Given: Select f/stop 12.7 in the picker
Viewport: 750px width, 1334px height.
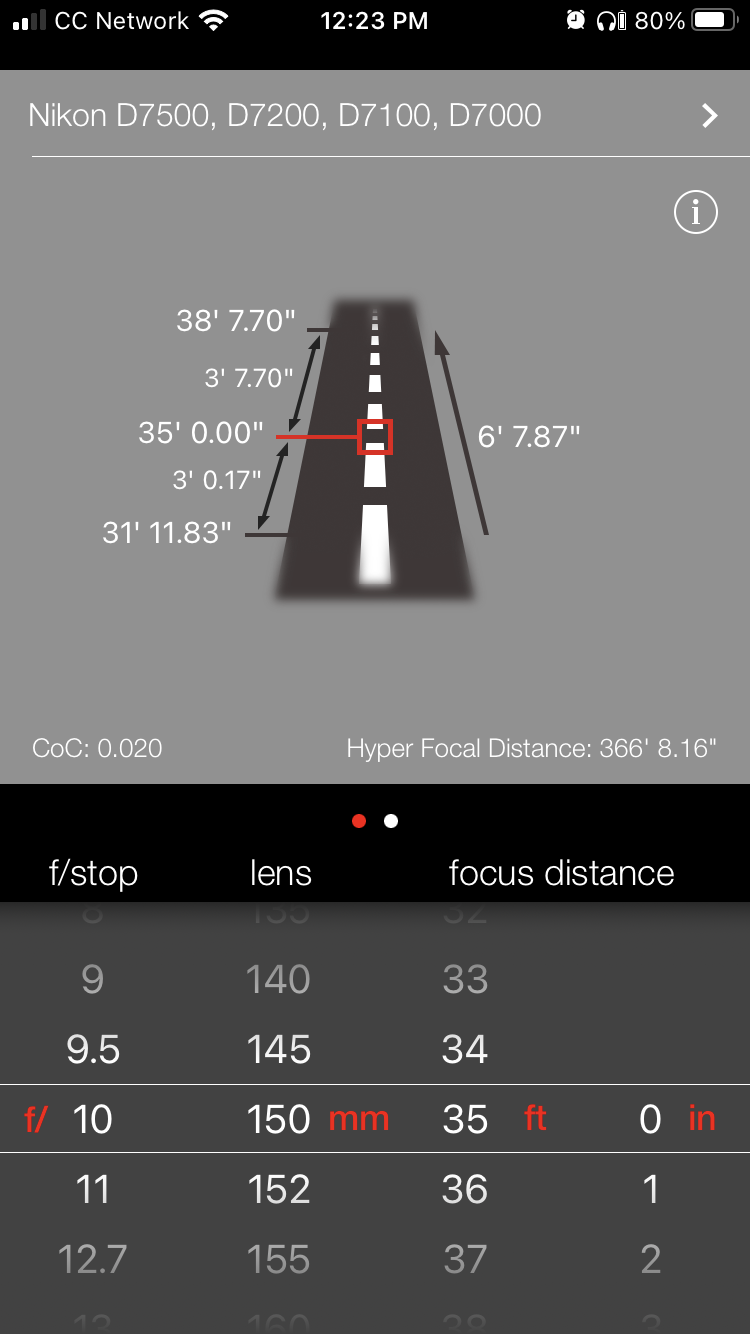Looking at the screenshot, I should tap(93, 1260).
